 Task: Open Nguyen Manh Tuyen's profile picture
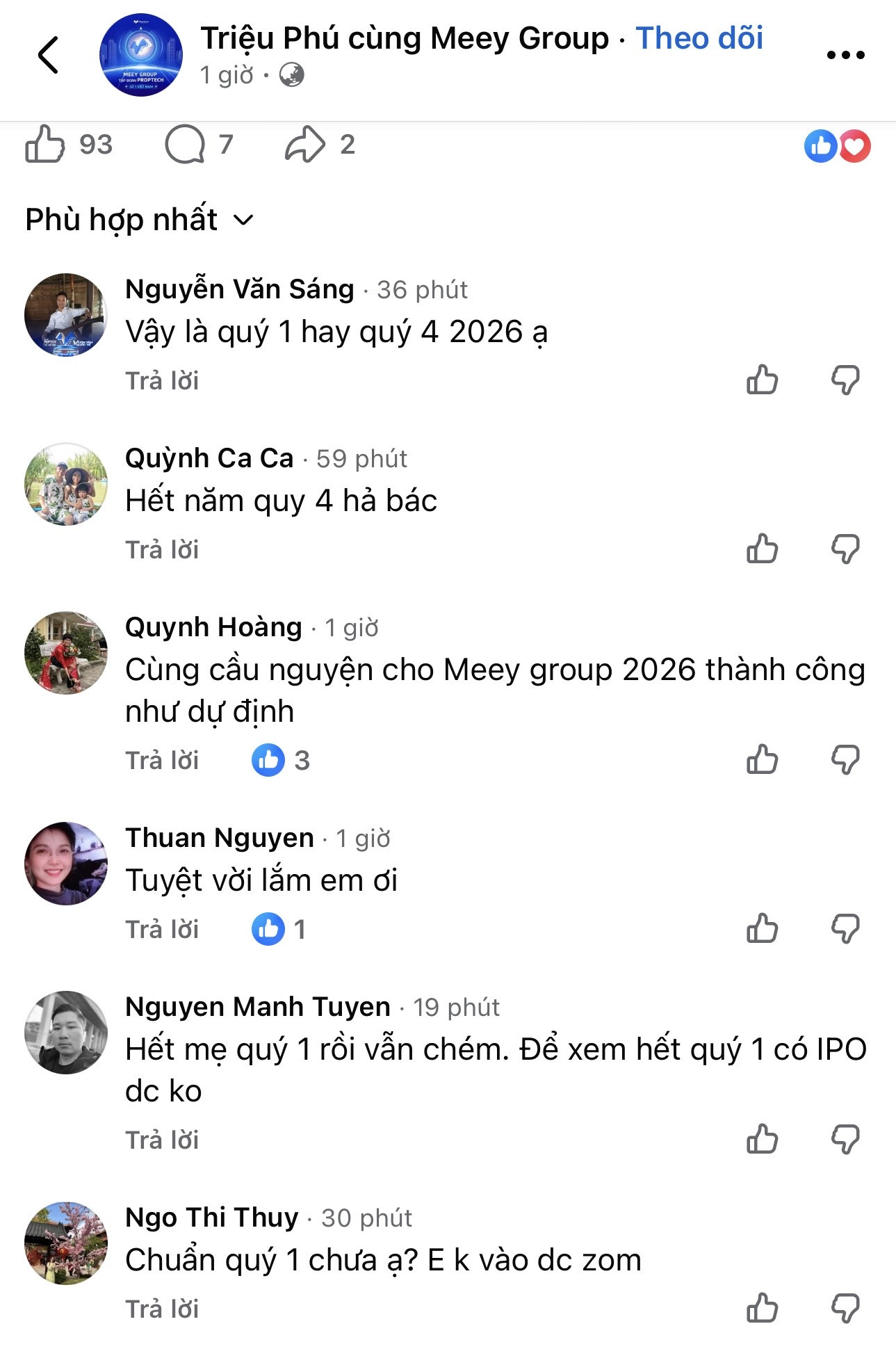pos(66,1033)
